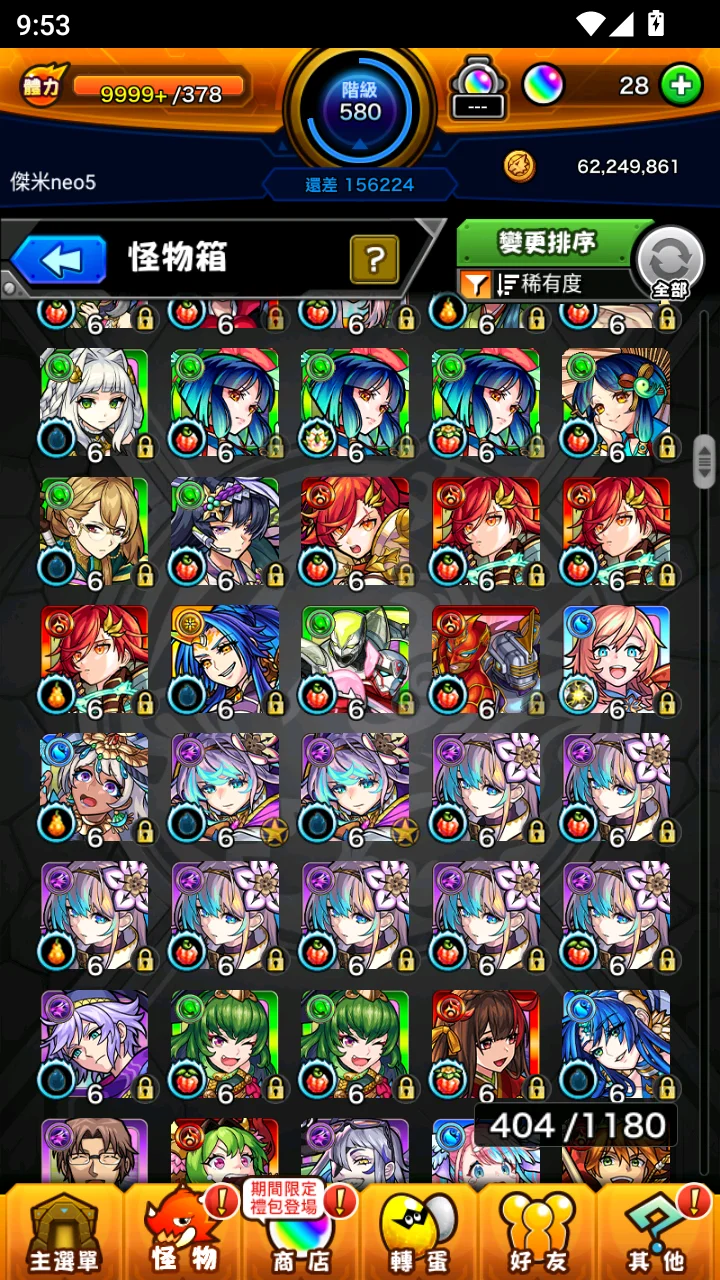Select the white and pink robot monster
Screen dimensions: 720x1280
(355, 660)
